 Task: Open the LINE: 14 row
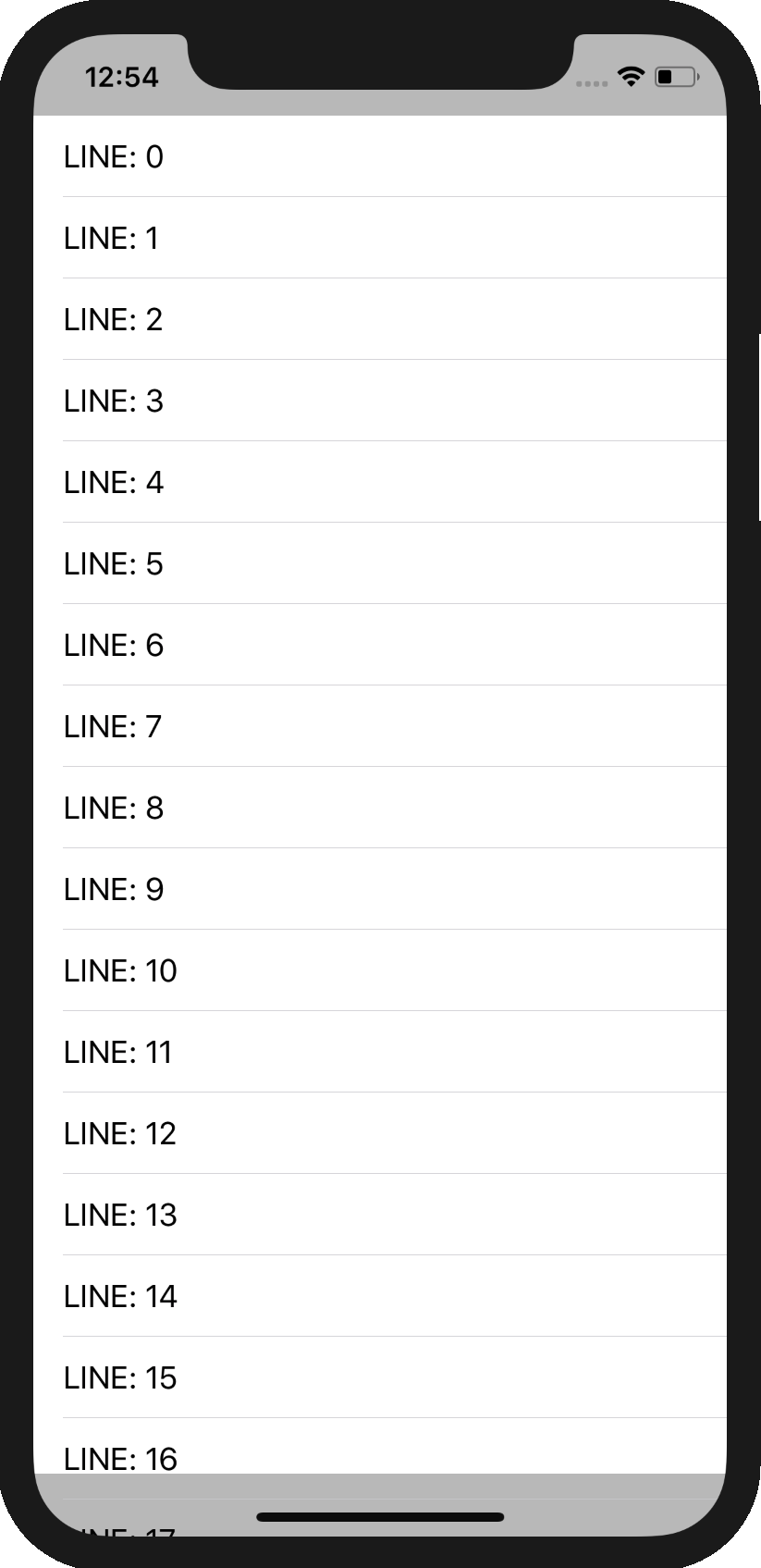(x=379, y=1296)
